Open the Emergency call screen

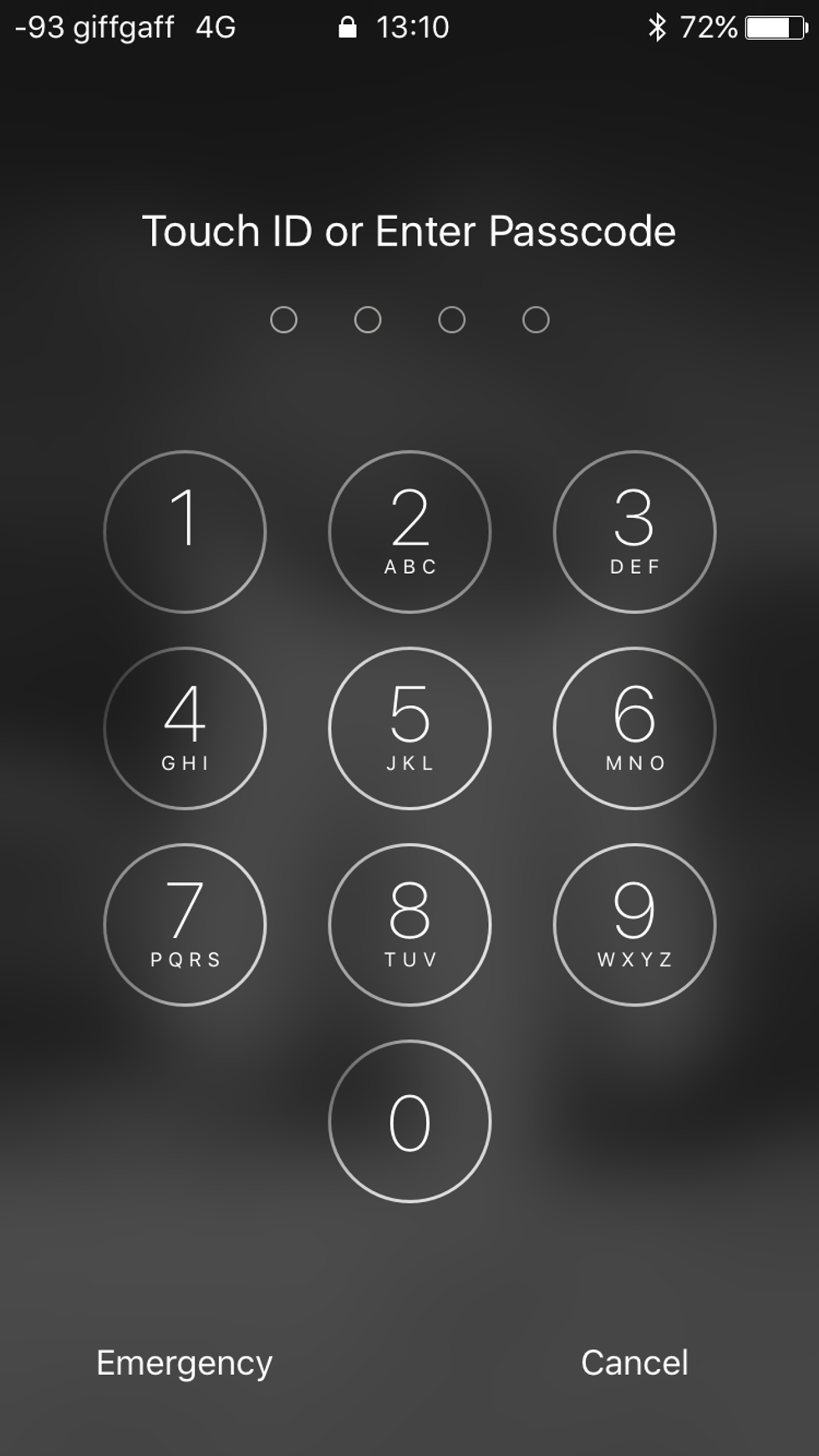(x=185, y=1363)
